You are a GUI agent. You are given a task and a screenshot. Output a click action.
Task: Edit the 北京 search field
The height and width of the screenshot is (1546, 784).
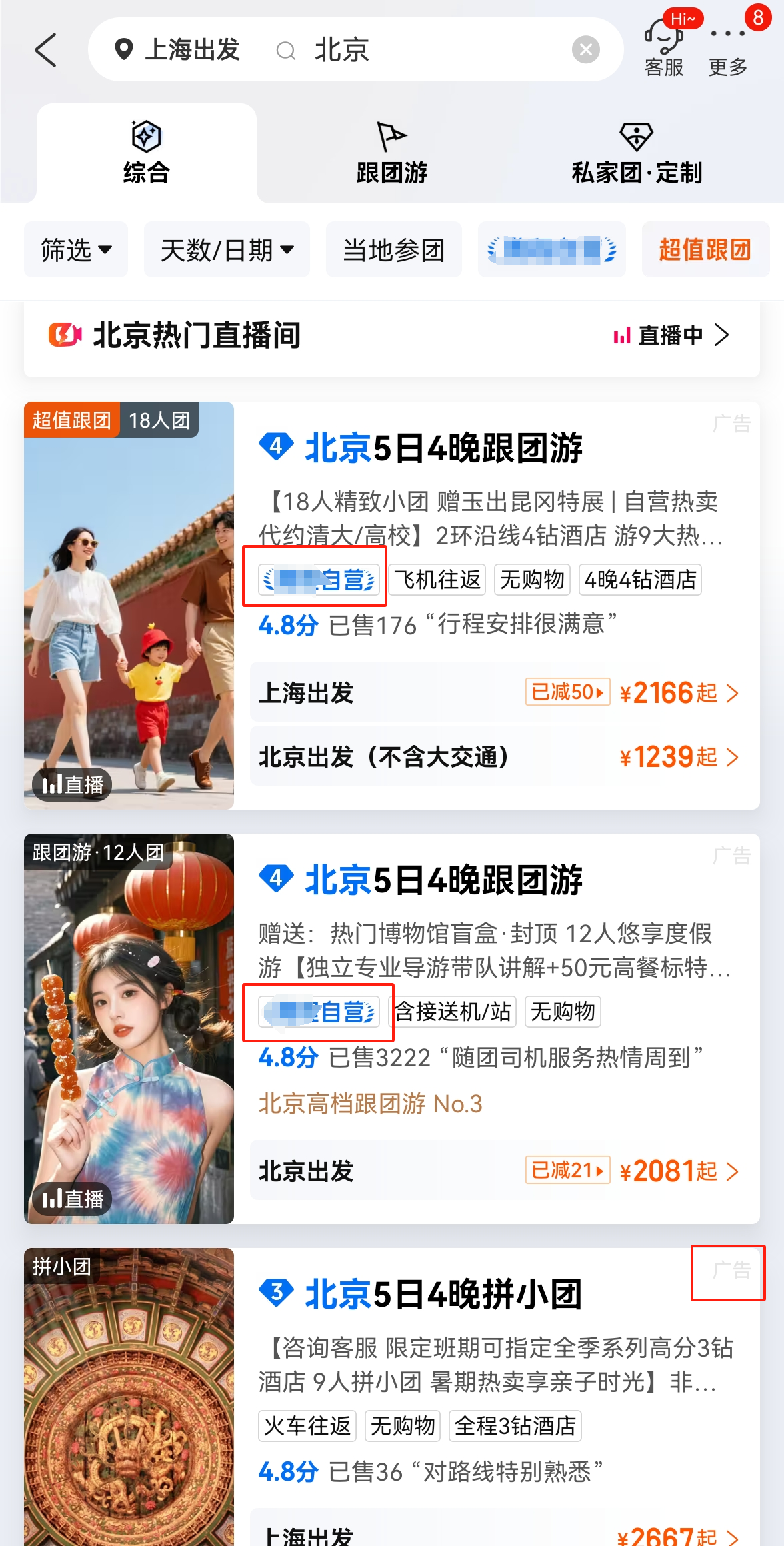(413, 50)
